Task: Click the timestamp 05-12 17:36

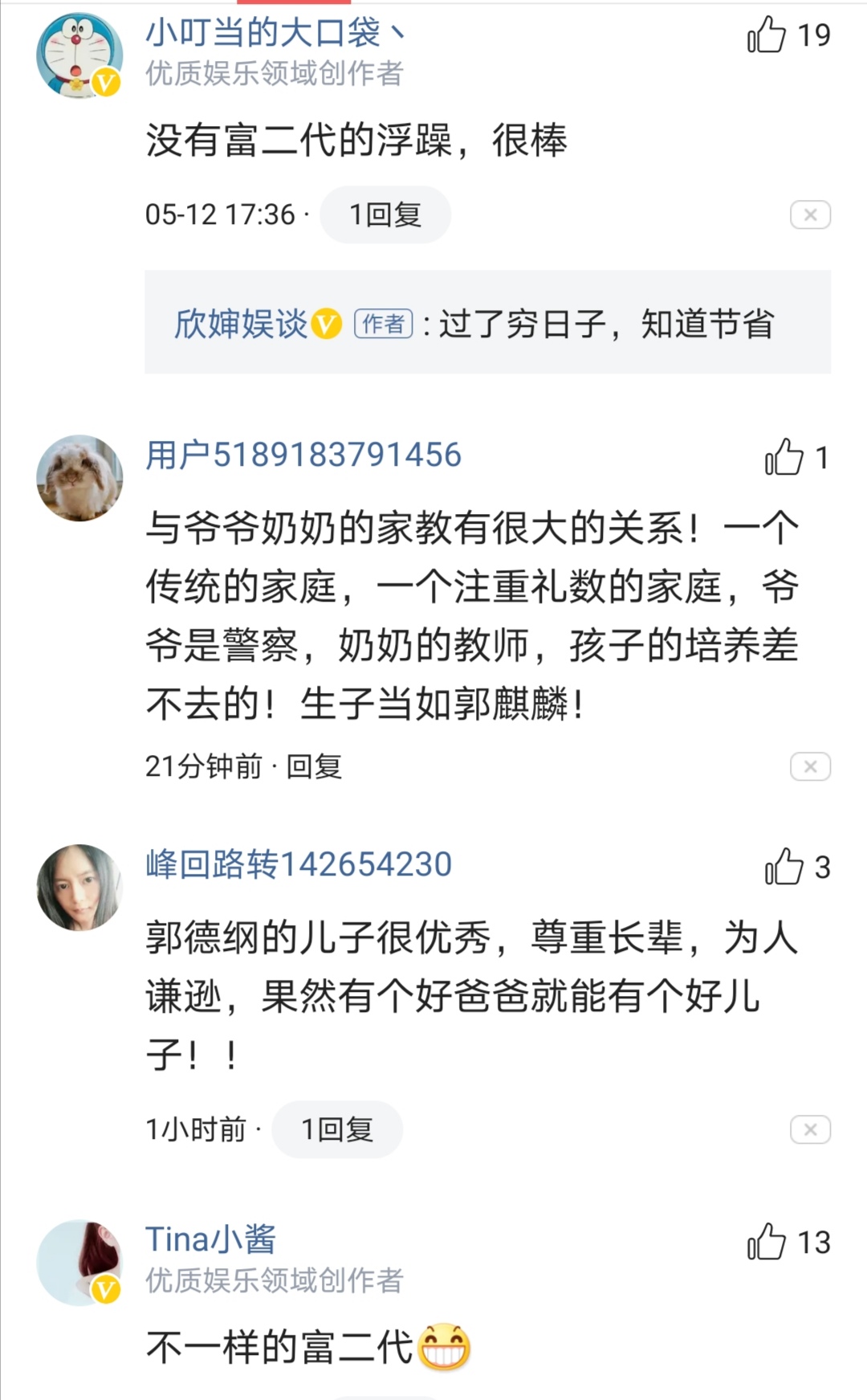Action: [x=221, y=214]
